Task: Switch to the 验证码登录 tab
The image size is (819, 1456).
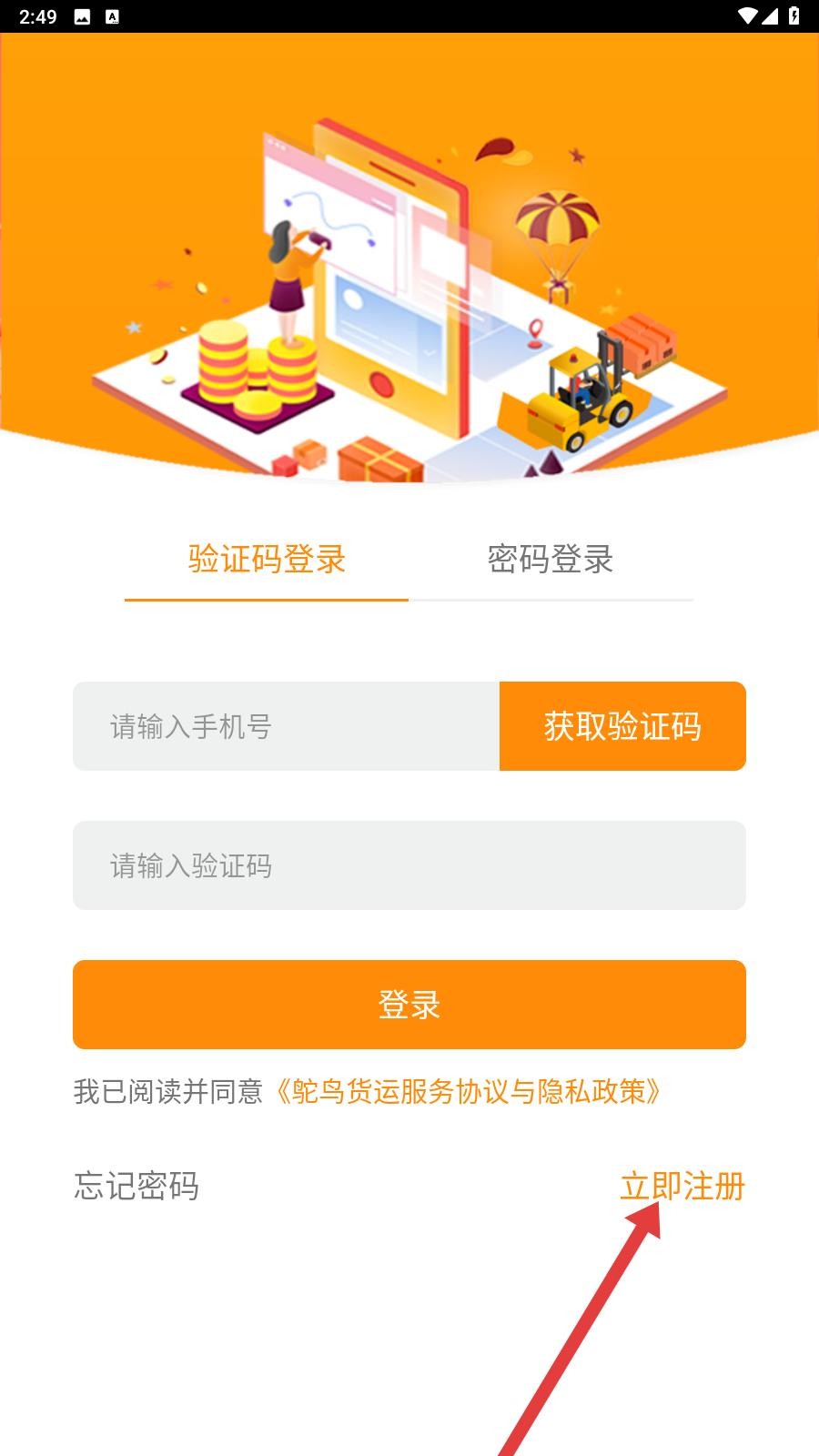Action: click(x=267, y=559)
